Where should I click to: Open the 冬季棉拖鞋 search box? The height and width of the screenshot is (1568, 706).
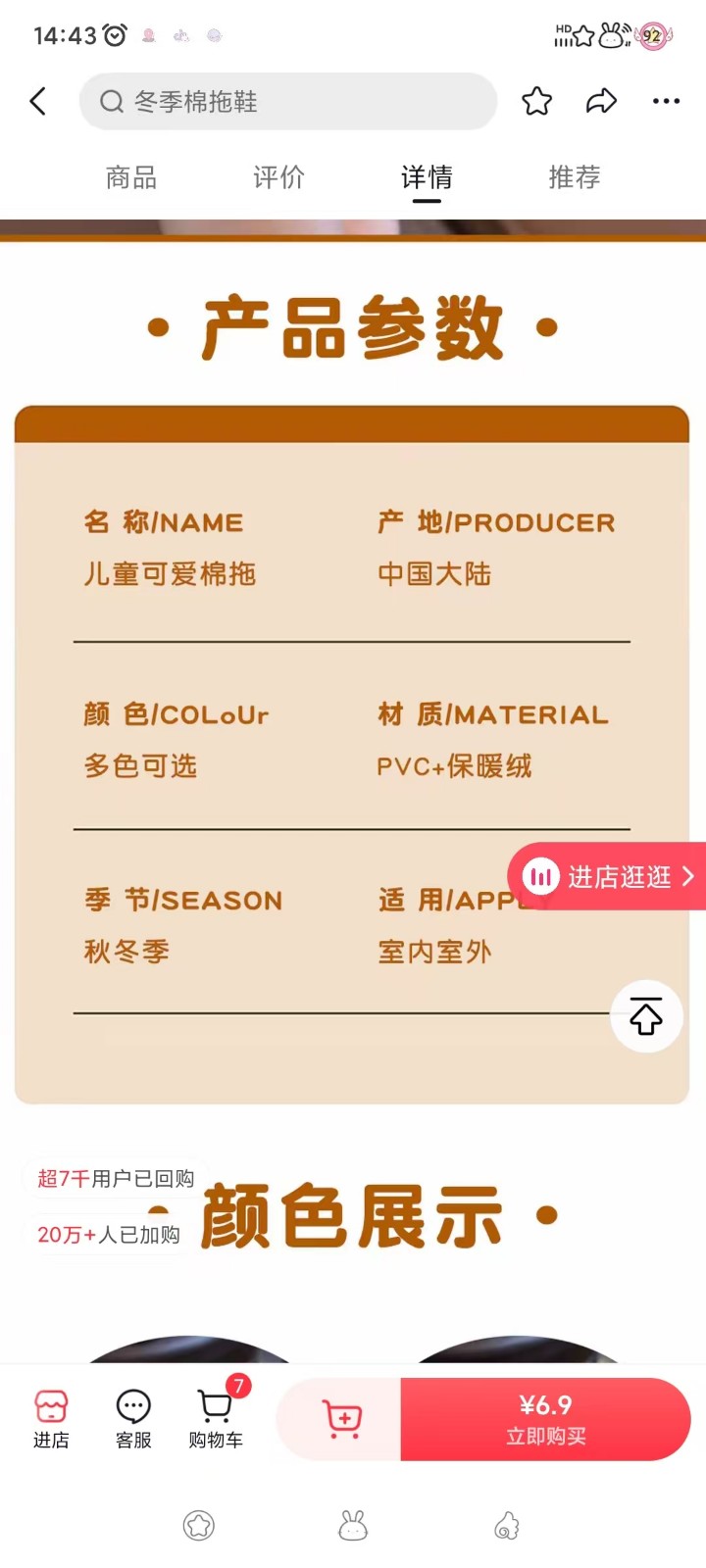tap(287, 101)
